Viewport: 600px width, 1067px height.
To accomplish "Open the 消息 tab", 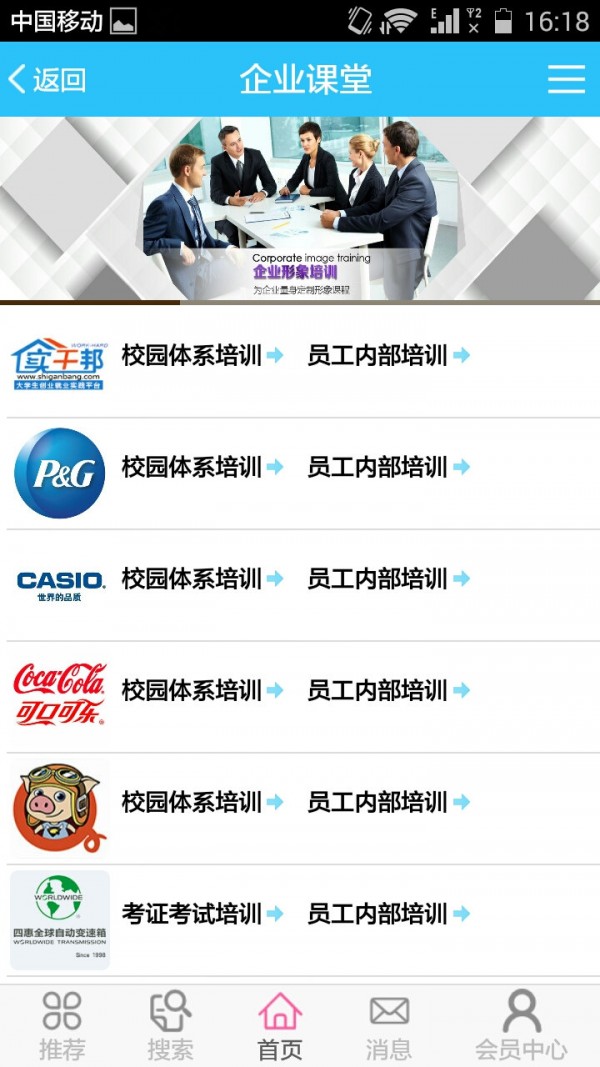I will [389, 1025].
